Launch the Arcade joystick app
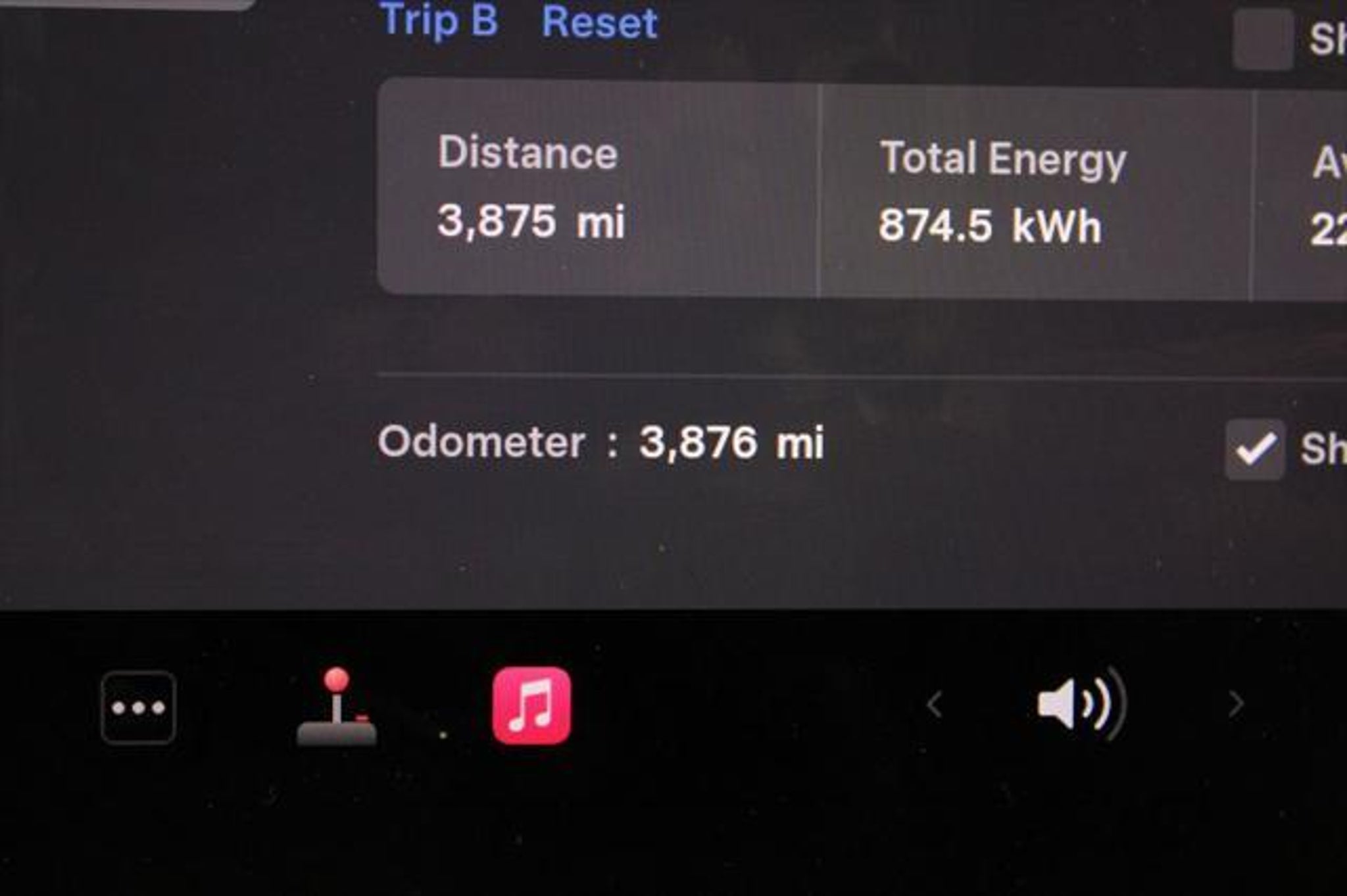The width and height of the screenshot is (1347, 896). tap(337, 707)
